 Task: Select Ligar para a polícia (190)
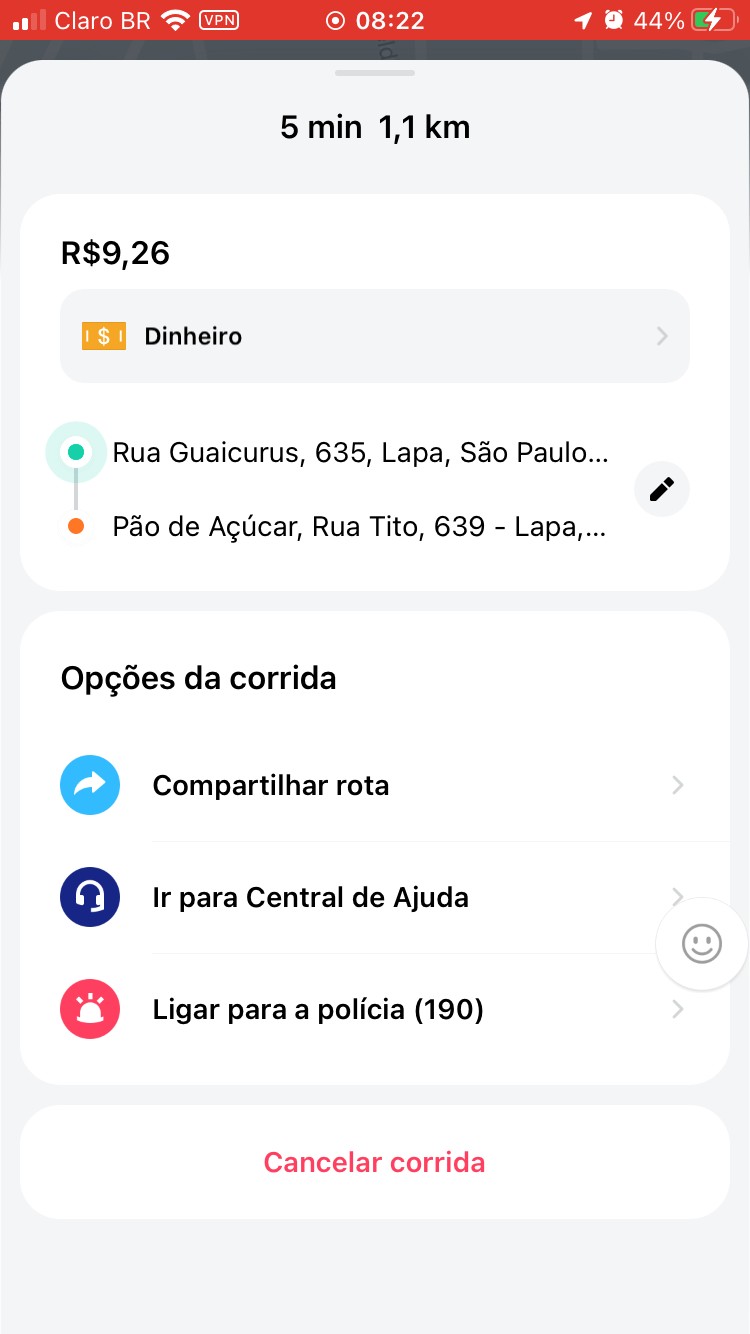pos(374,1010)
